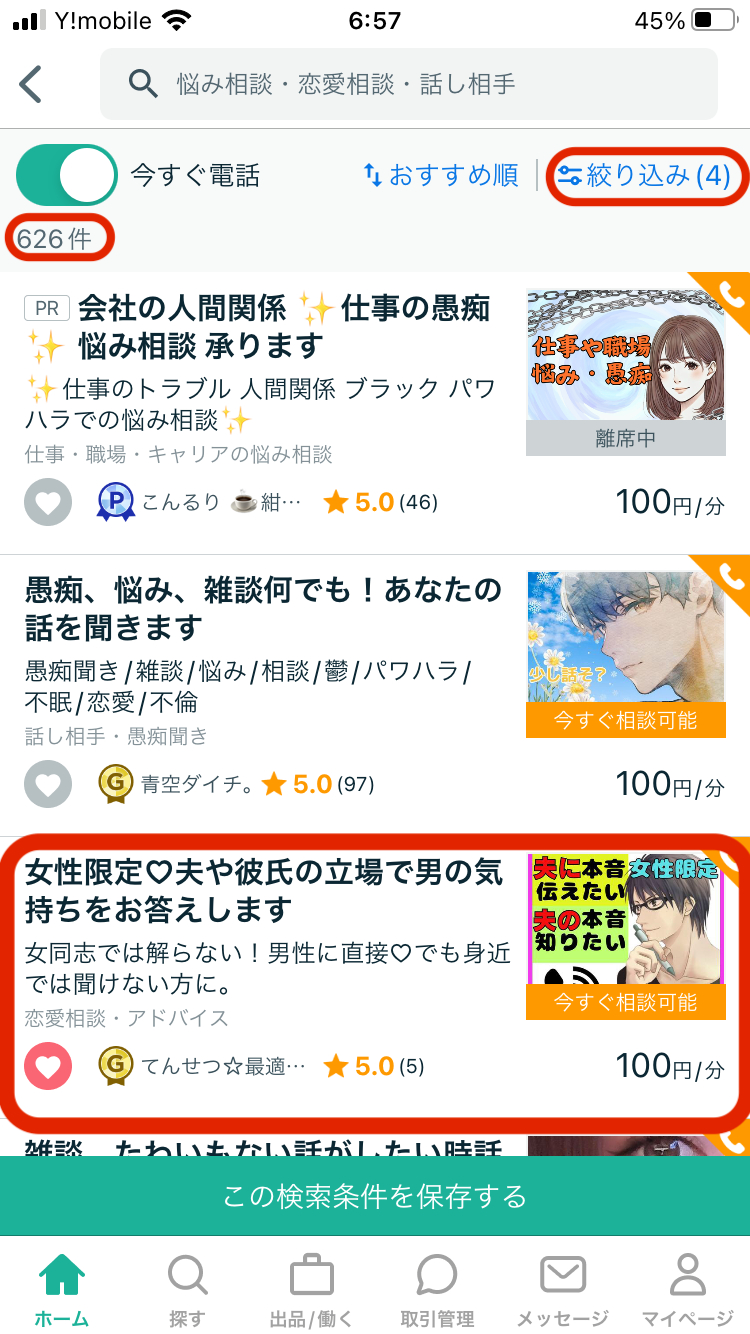750x1334 pixels.
Task: Open 出品/働く from the bottom bar
Action: tap(311, 1275)
